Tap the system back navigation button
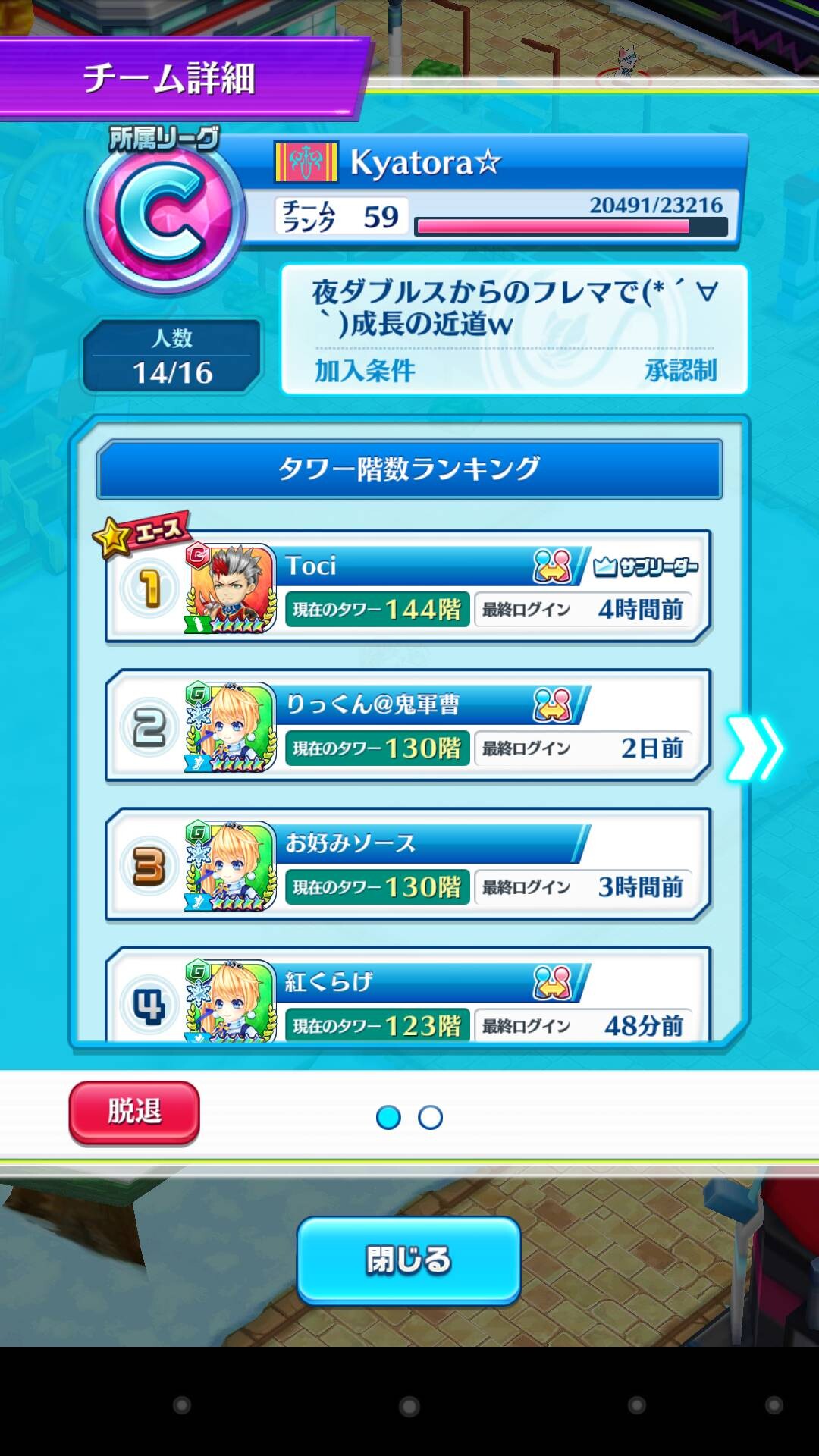The width and height of the screenshot is (819, 1456). tap(182, 1405)
